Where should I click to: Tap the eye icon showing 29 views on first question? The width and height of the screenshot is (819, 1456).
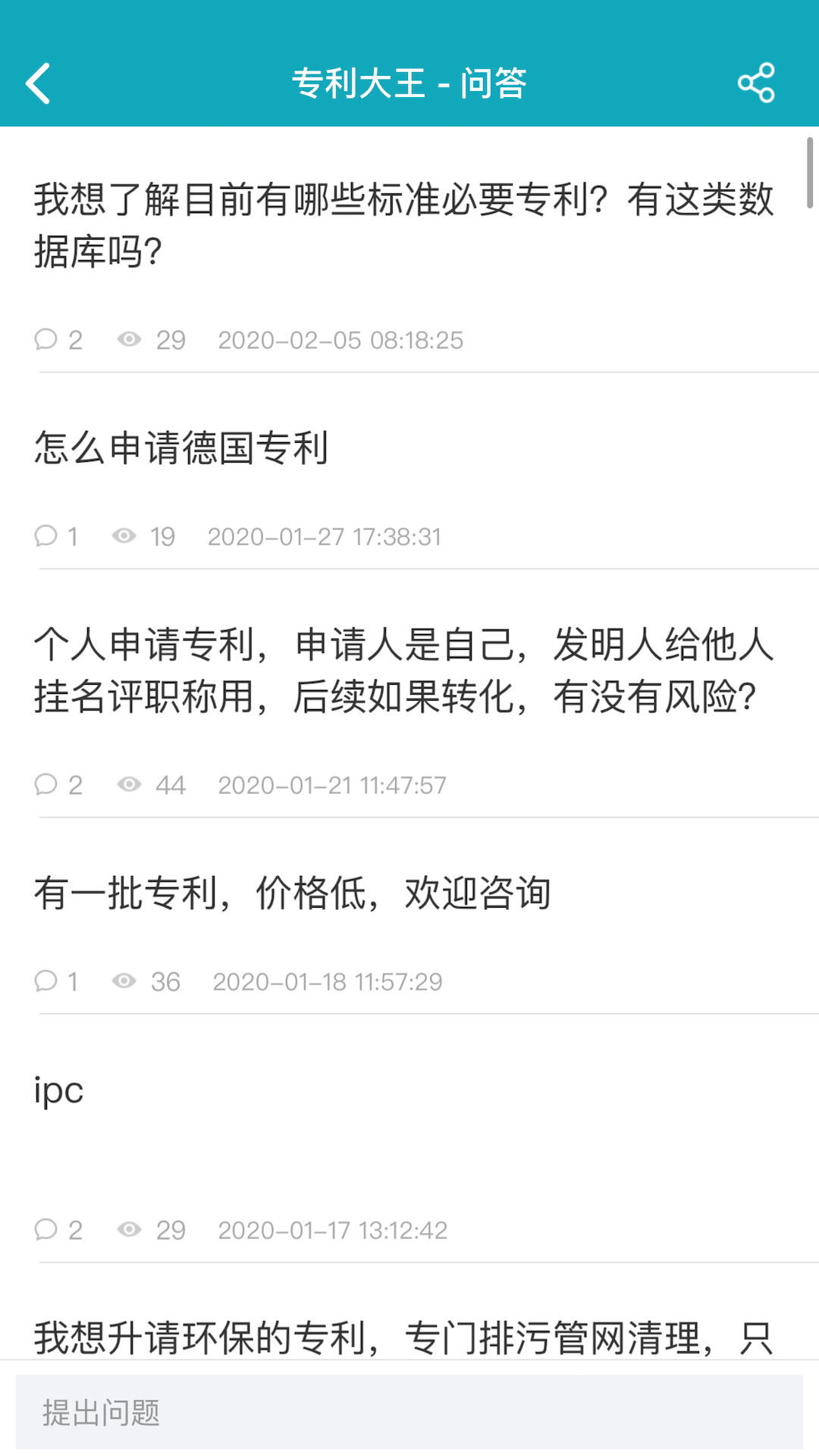pyautogui.click(x=129, y=339)
